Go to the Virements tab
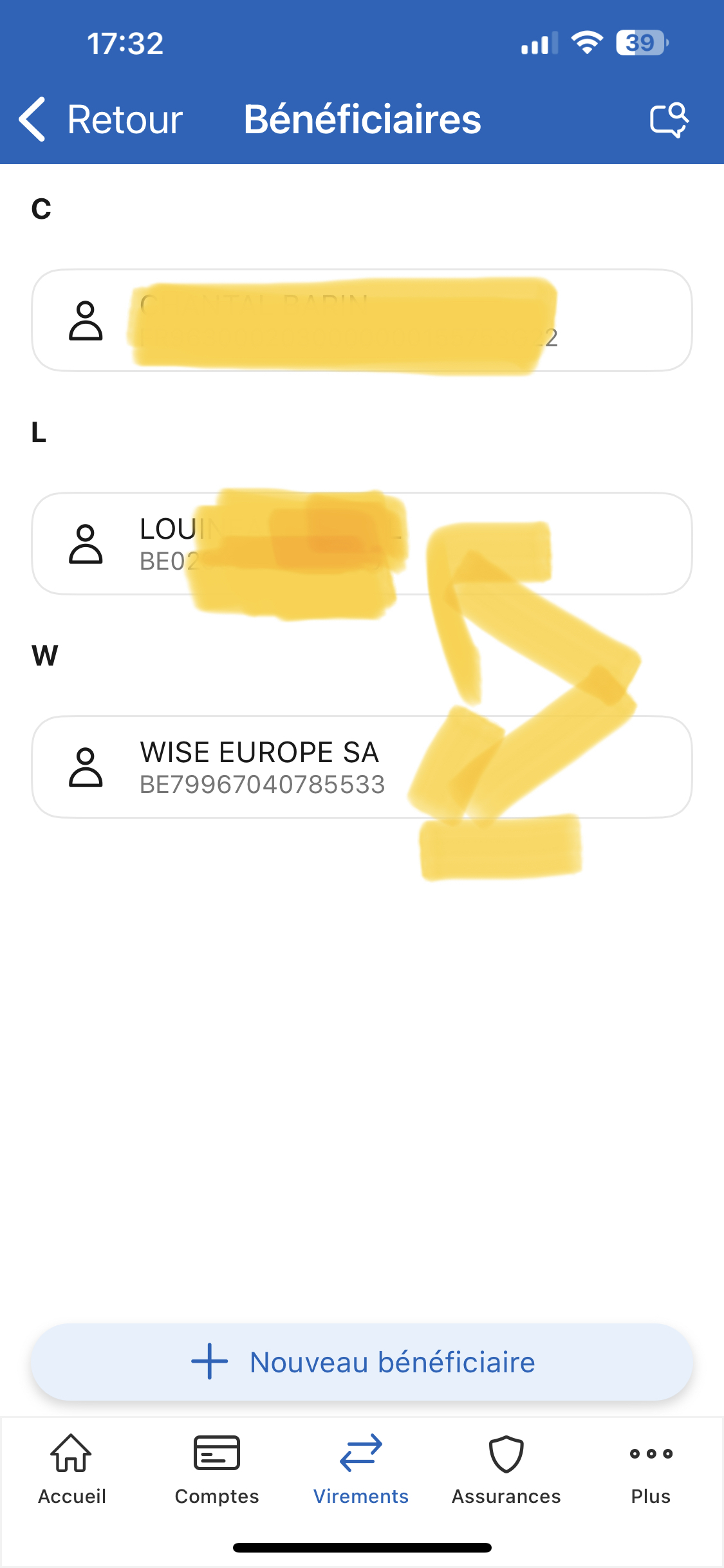This screenshot has height=1568, width=724. (x=361, y=1469)
